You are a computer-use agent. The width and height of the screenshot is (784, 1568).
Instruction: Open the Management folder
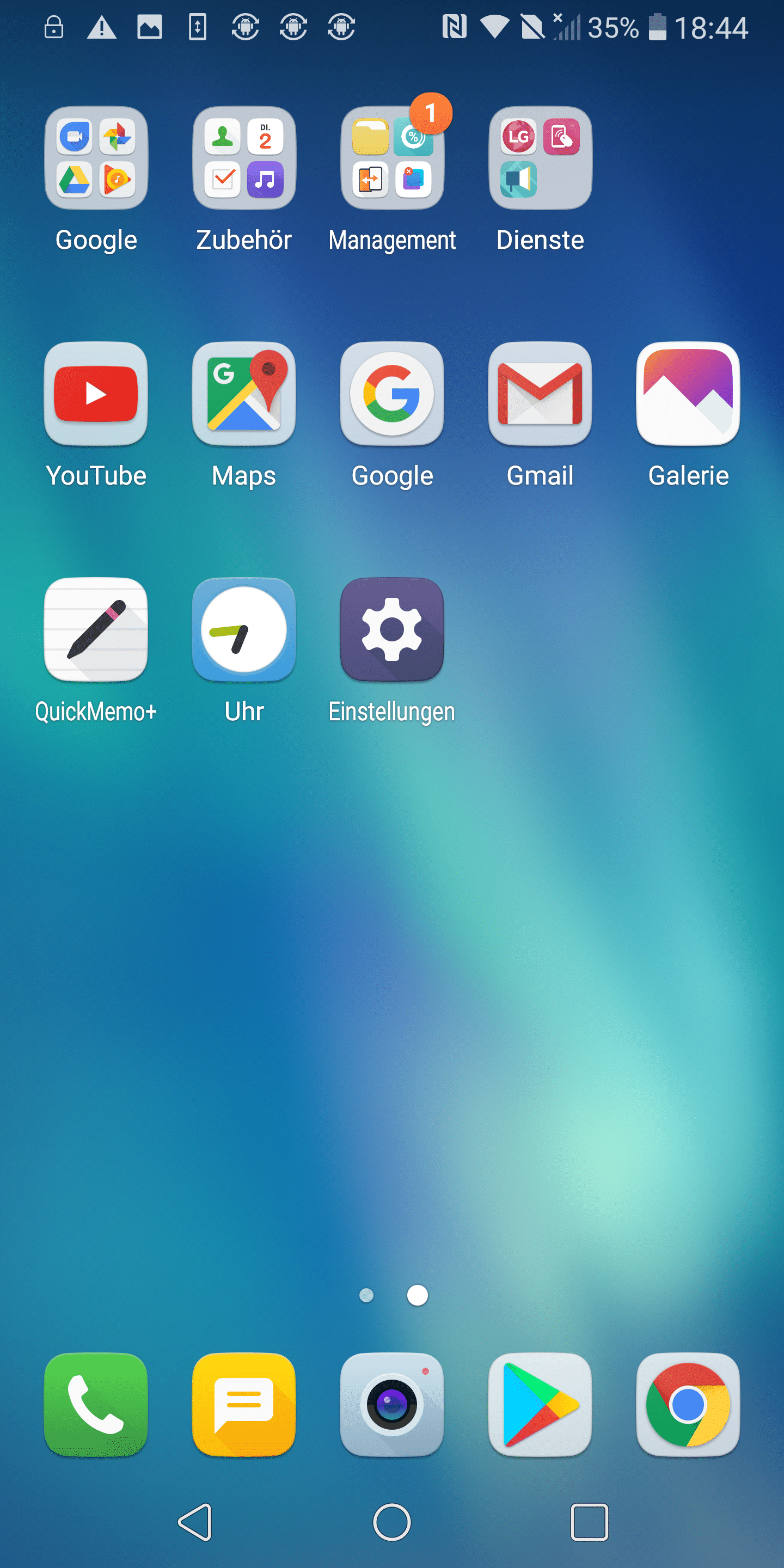[392, 158]
